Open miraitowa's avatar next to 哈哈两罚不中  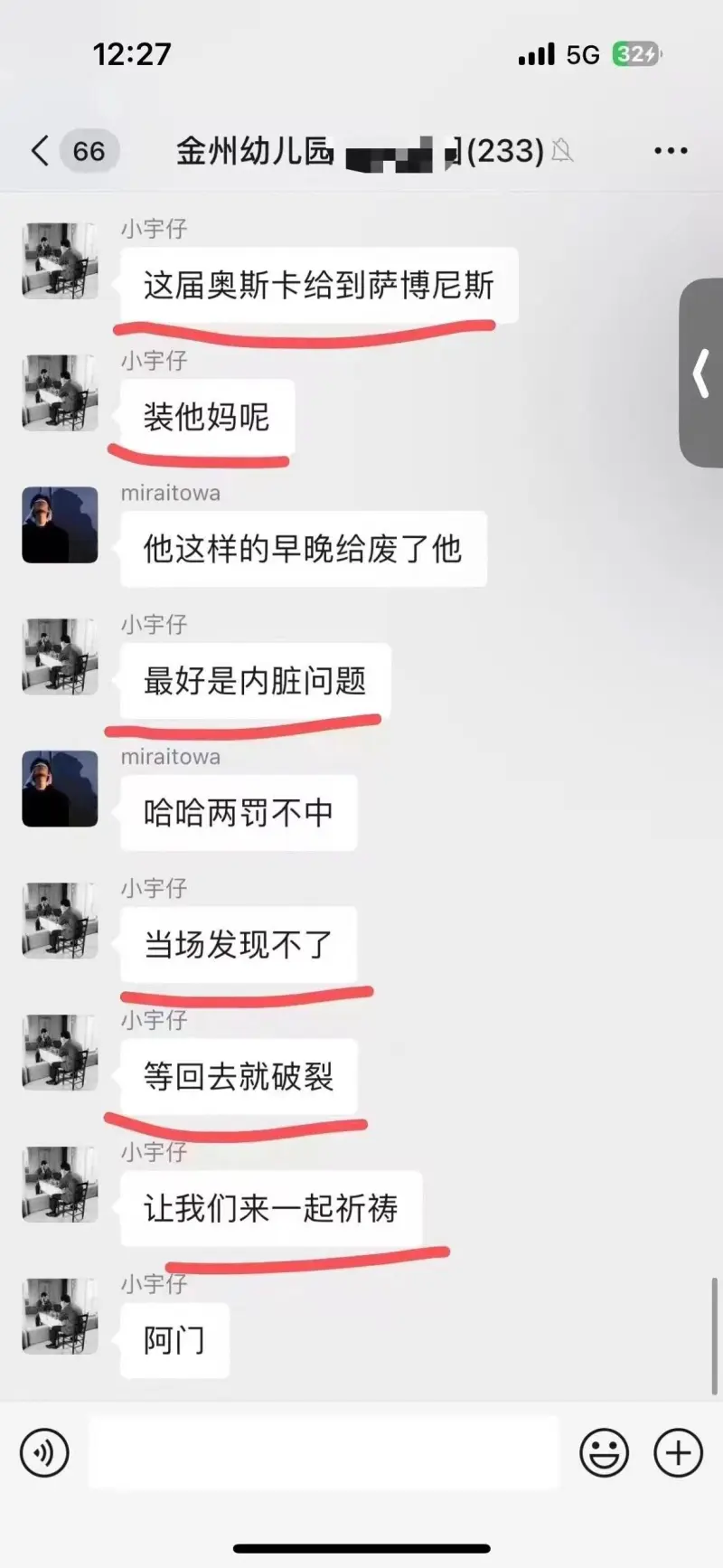[x=60, y=789]
